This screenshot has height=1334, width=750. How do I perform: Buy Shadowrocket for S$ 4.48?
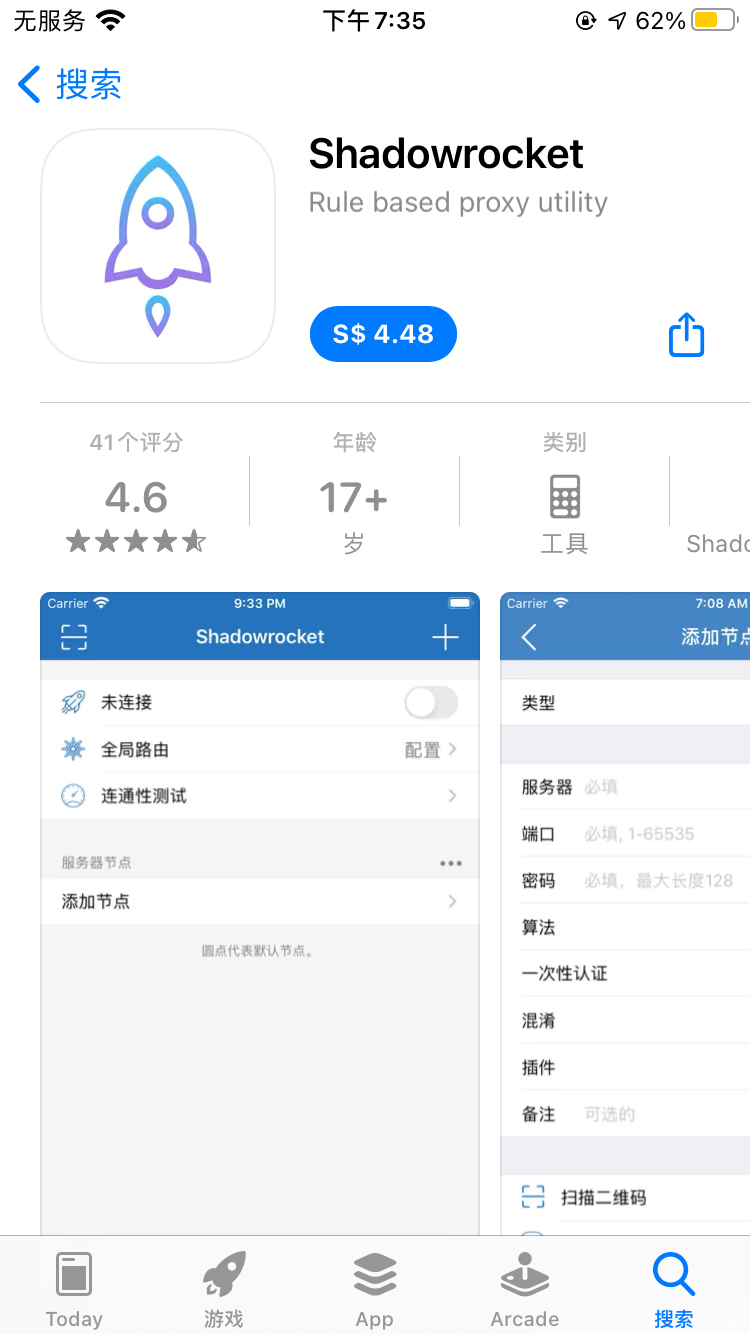click(x=383, y=334)
